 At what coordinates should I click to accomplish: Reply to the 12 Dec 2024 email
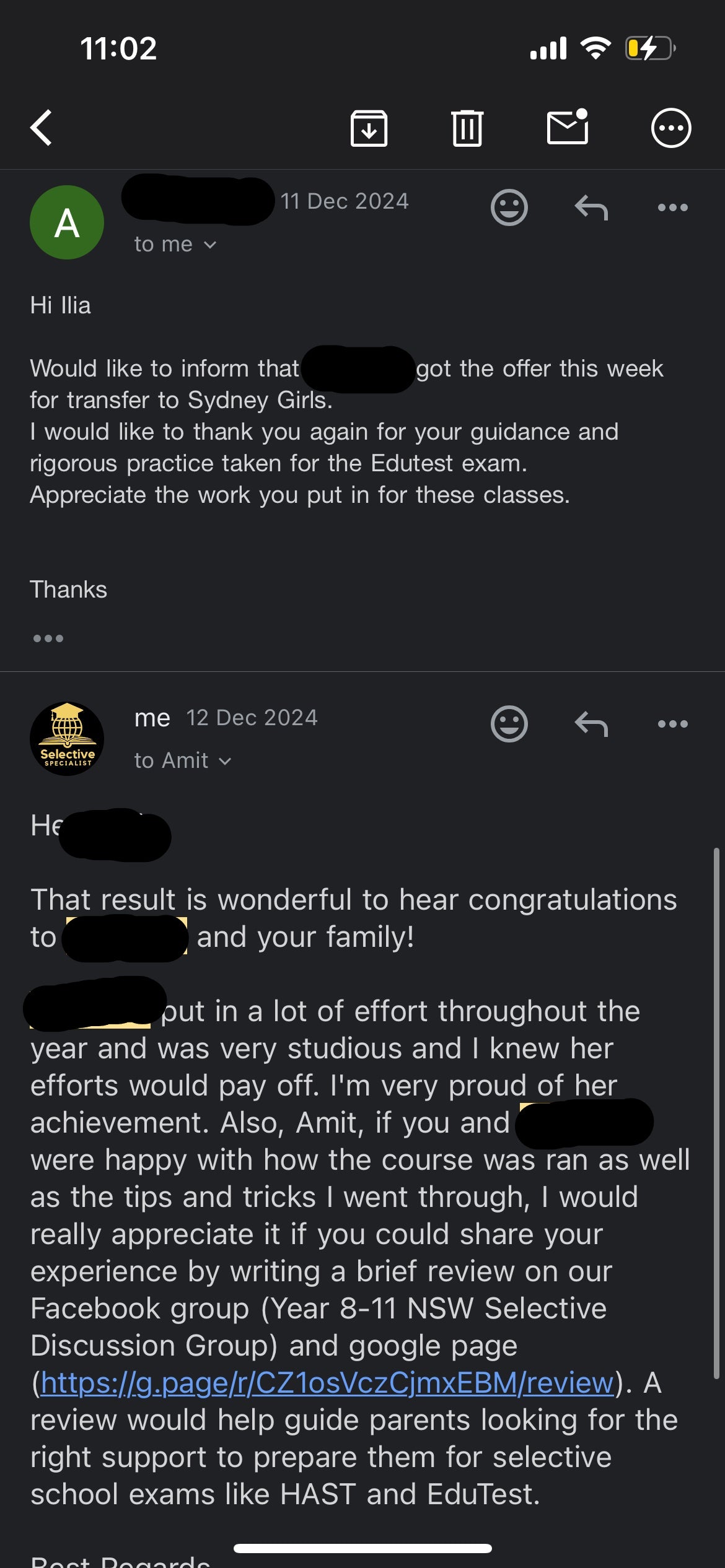tap(591, 723)
